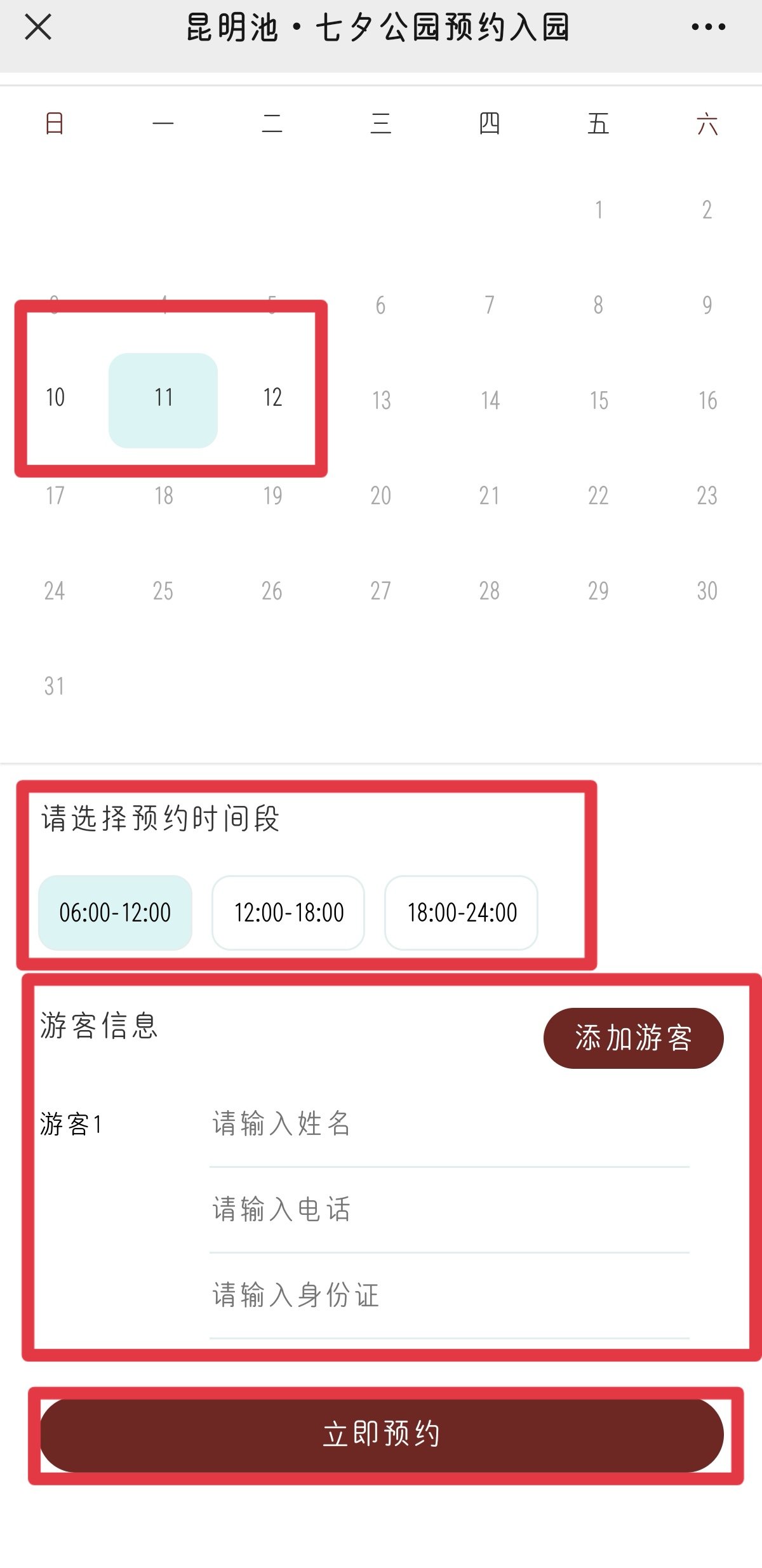Screen dimensions: 762x1568
Task: Focus the 请输入姓名 name field
Action: click(x=448, y=1123)
